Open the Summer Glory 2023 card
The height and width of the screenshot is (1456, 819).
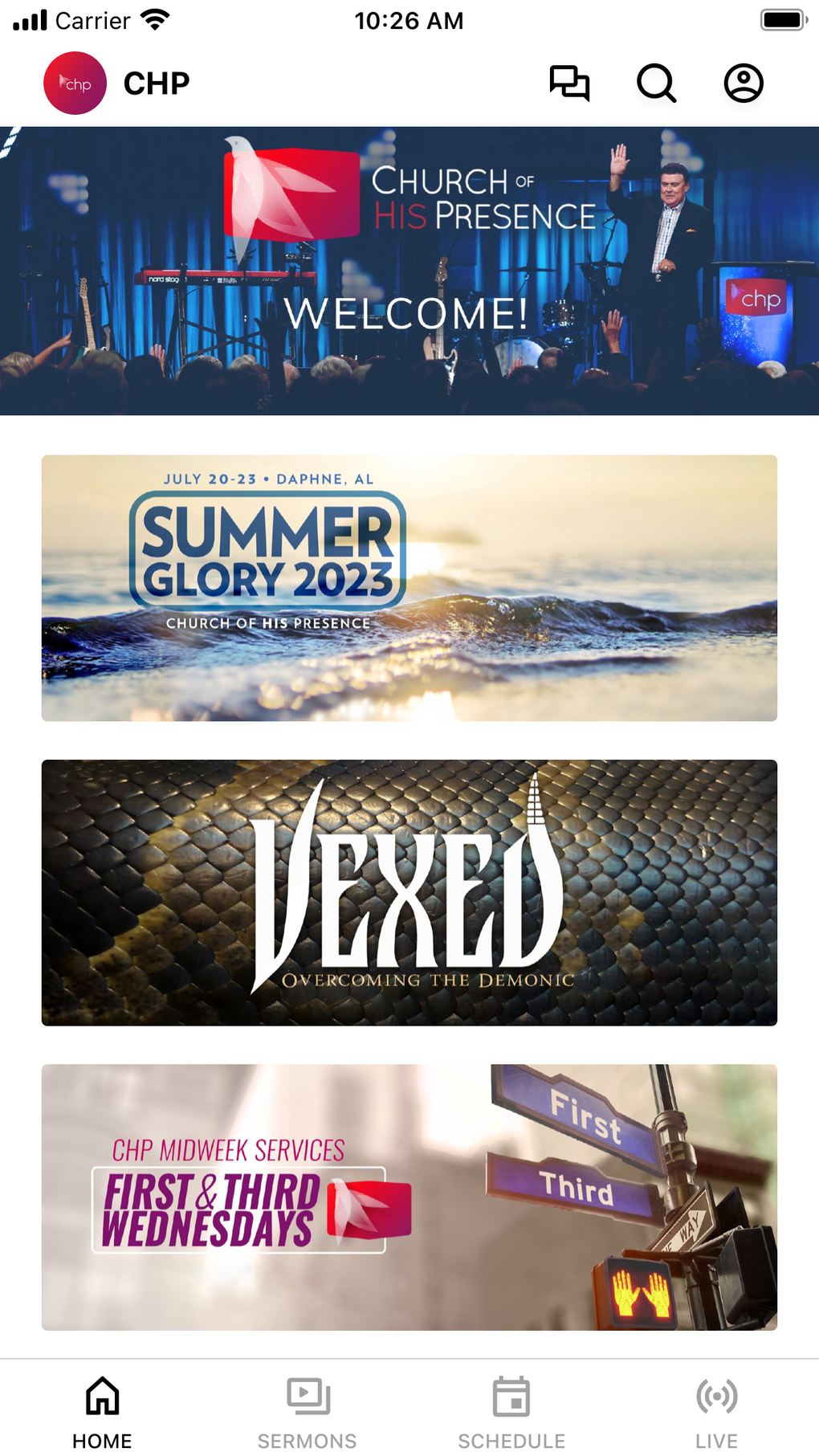(x=409, y=588)
